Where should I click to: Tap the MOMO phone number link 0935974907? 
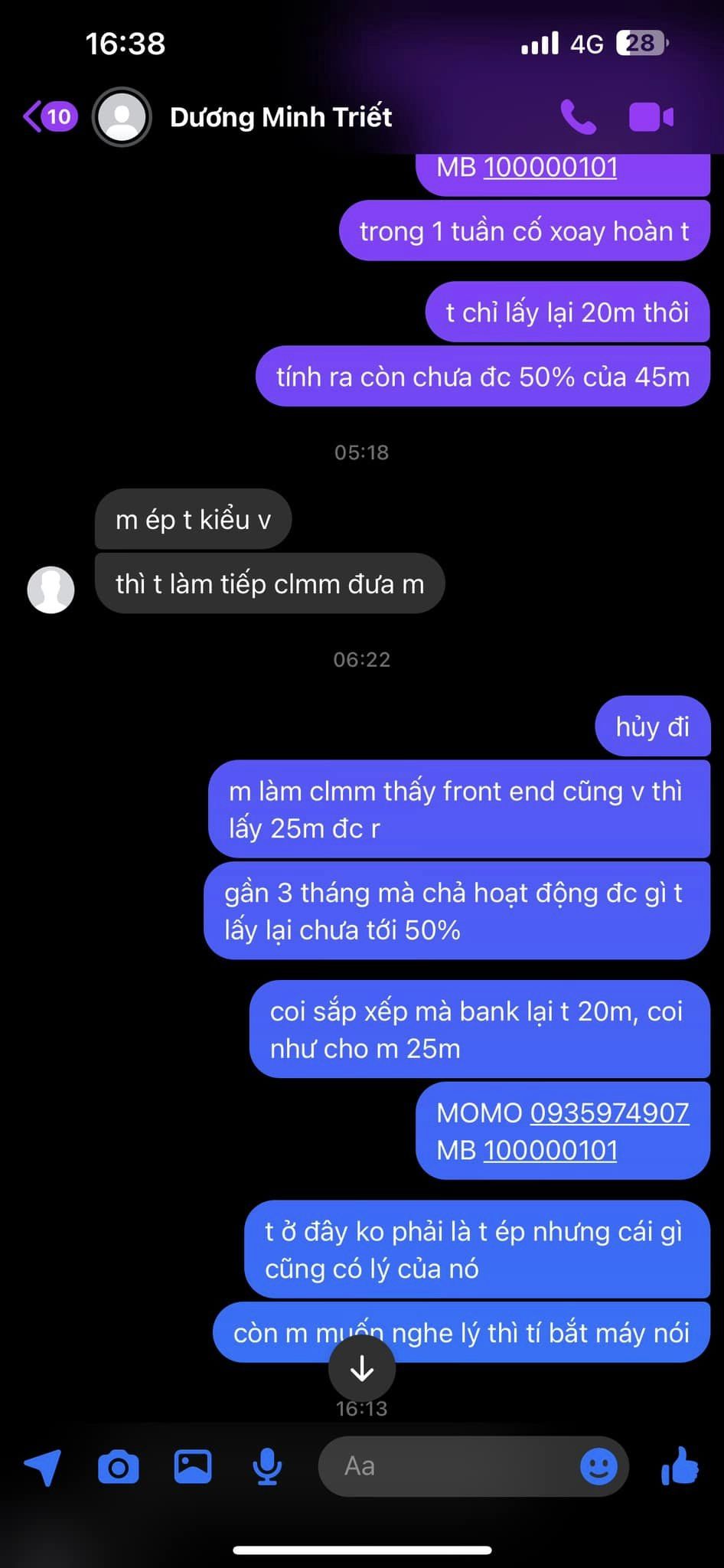[609, 1112]
